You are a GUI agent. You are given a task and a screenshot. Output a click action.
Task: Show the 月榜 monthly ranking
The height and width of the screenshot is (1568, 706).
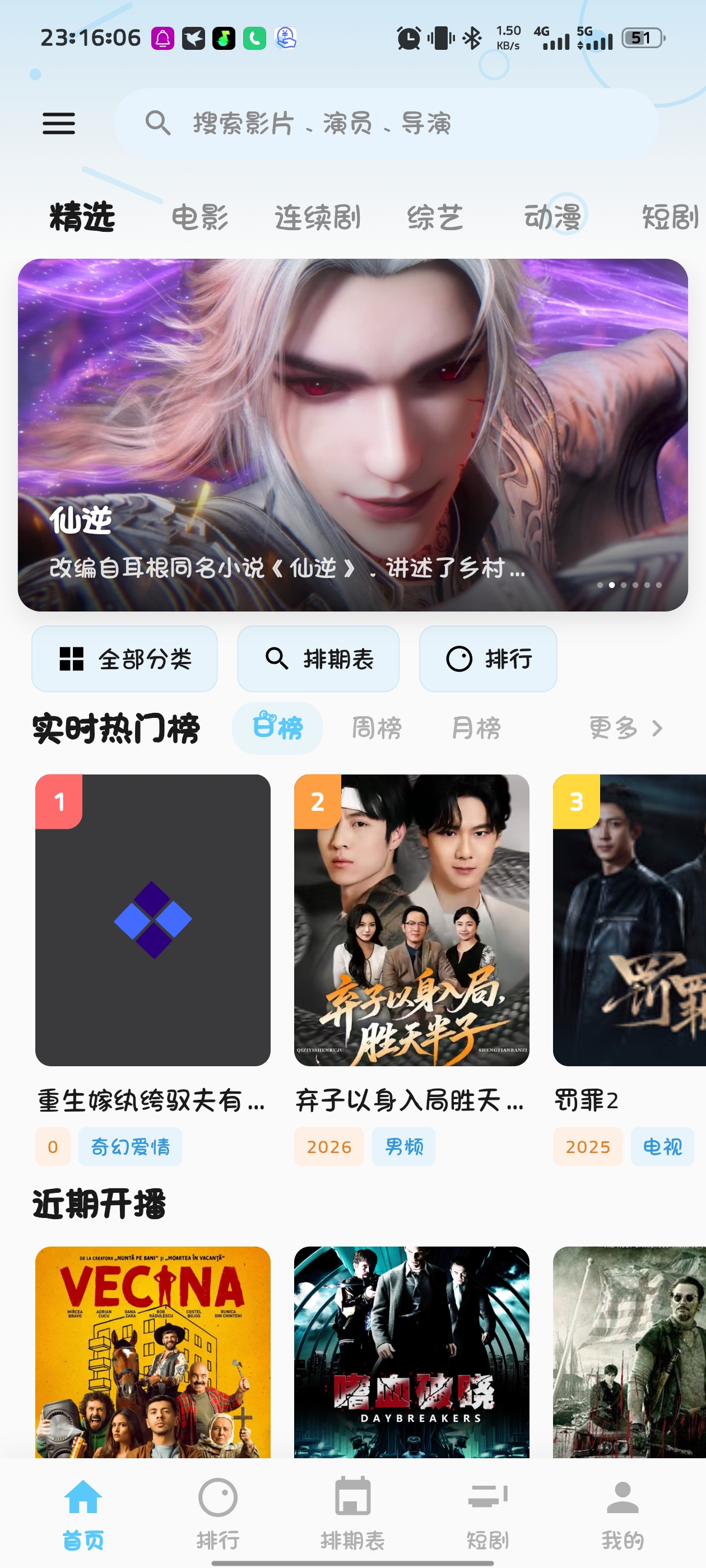coord(476,728)
